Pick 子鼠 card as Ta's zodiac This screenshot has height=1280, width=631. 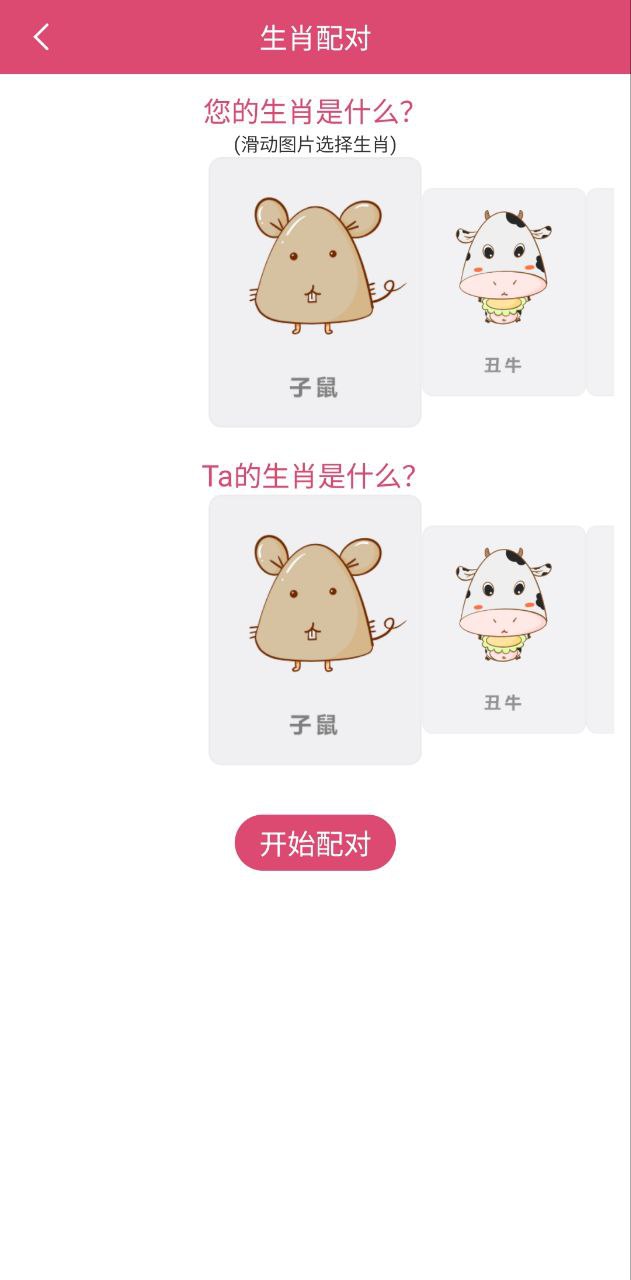tap(315, 629)
